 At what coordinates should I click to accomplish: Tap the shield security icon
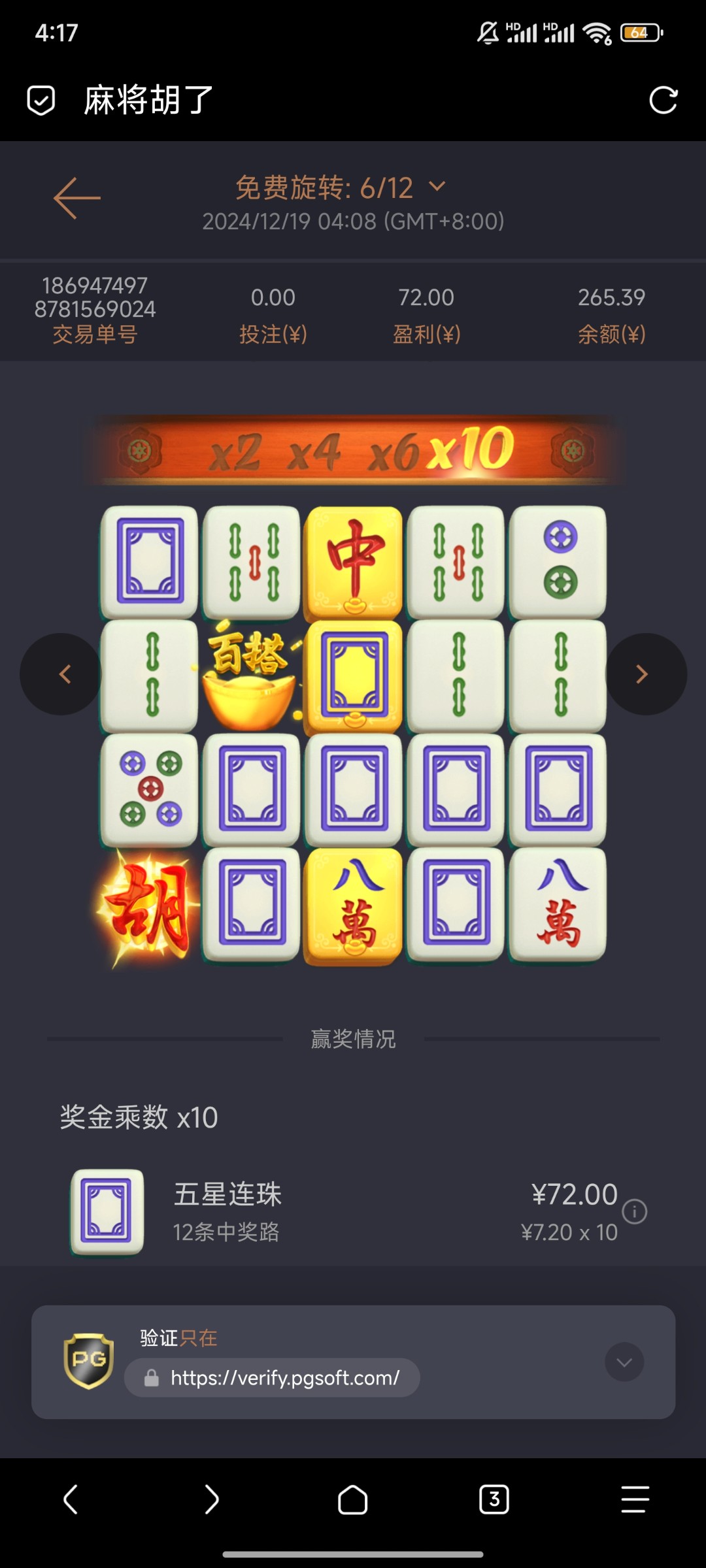pyautogui.click(x=41, y=101)
